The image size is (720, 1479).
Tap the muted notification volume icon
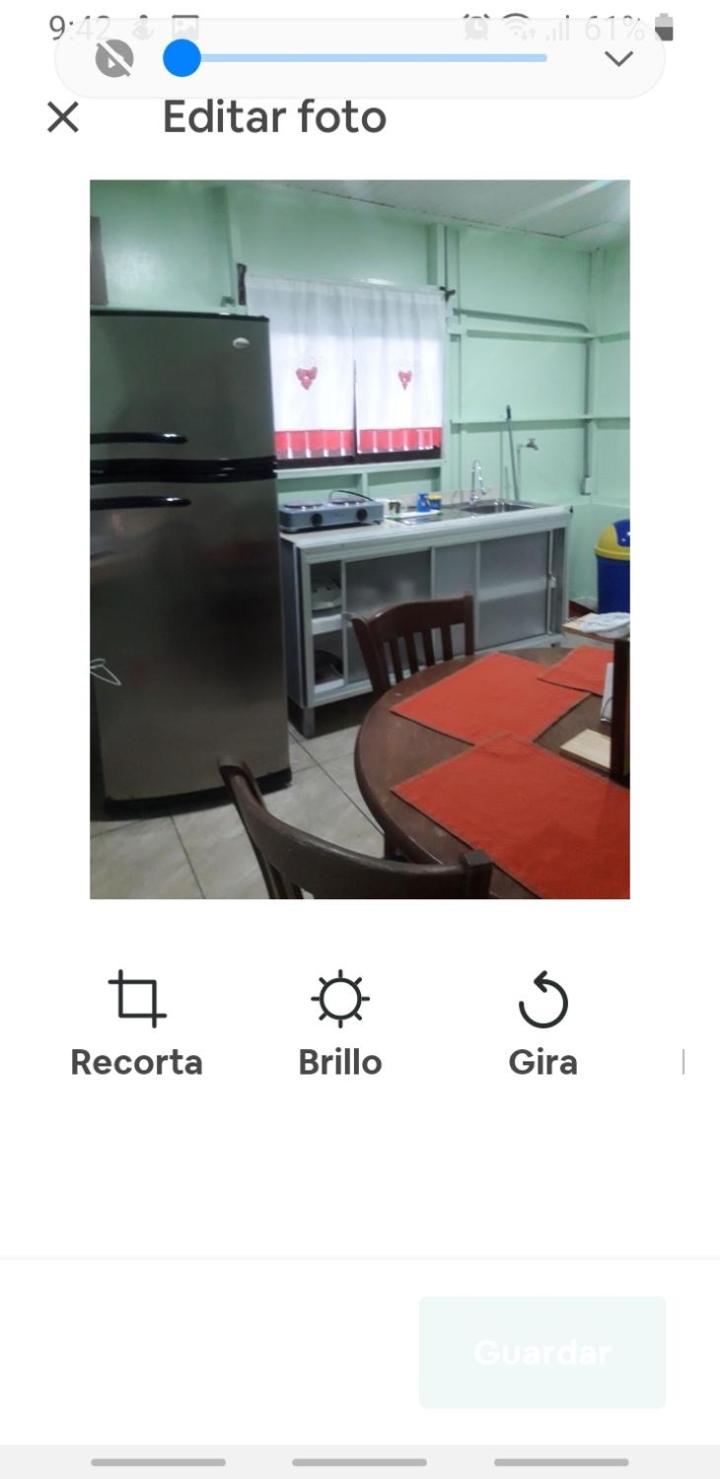[x=114, y=59]
